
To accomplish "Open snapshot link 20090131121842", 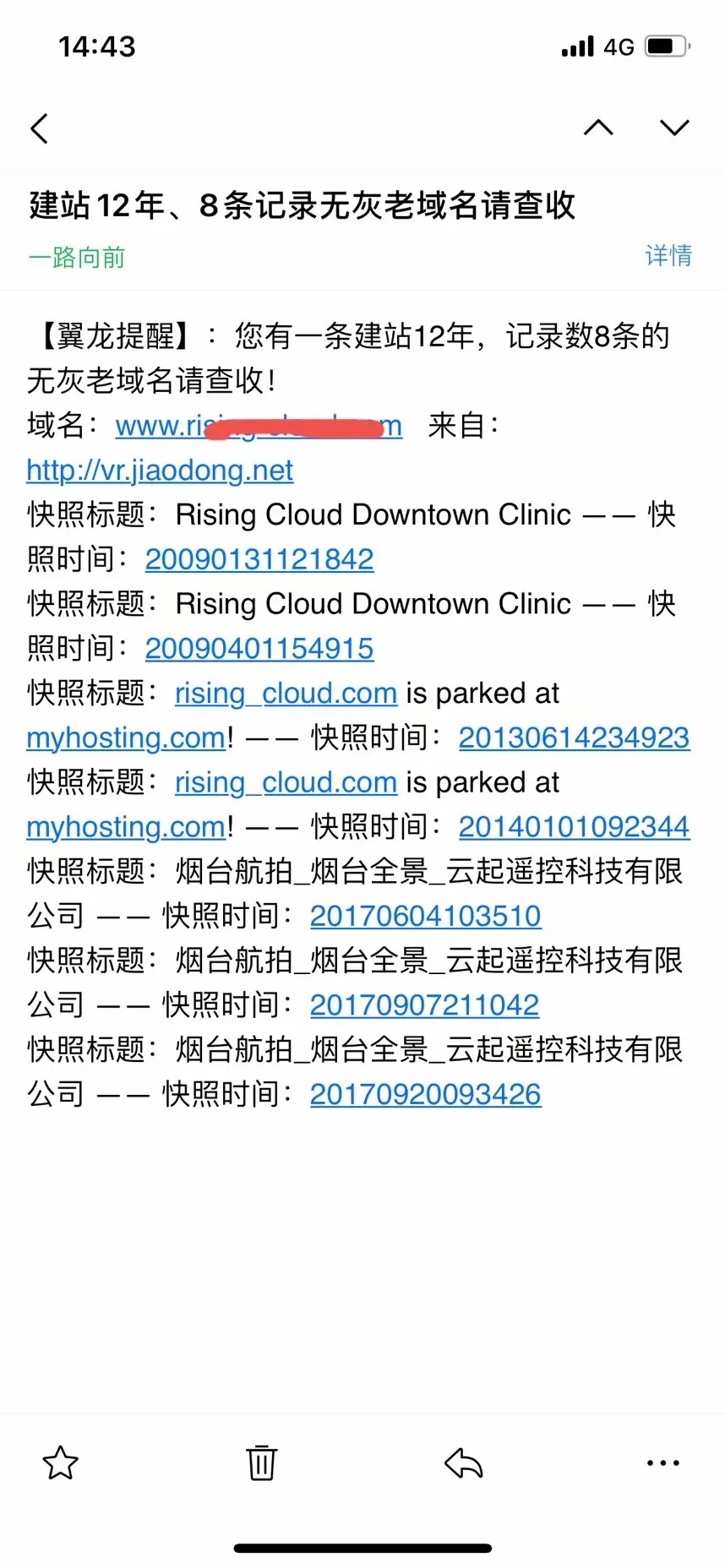I will point(259,559).
